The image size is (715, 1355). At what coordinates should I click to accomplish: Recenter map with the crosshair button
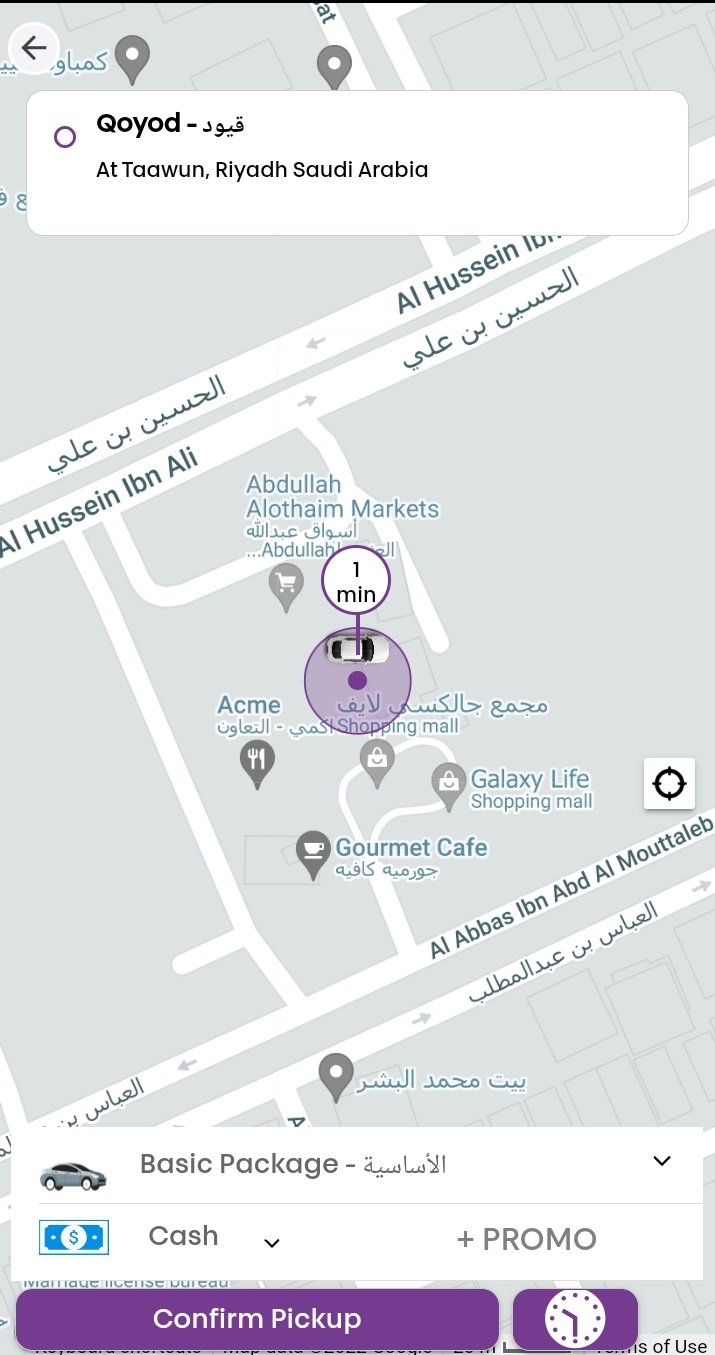tap(669, 784)
